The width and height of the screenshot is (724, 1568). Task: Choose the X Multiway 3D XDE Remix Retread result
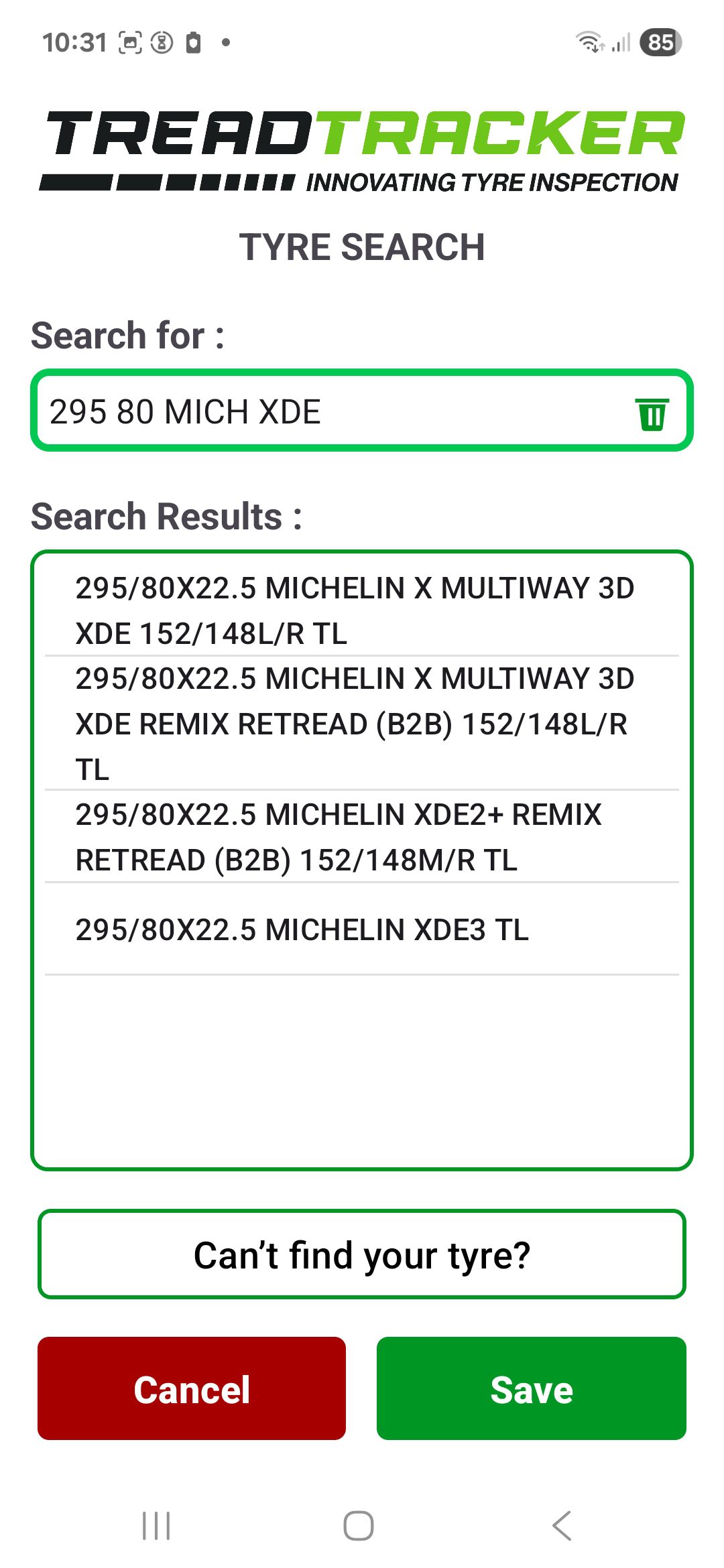[355, 724]
